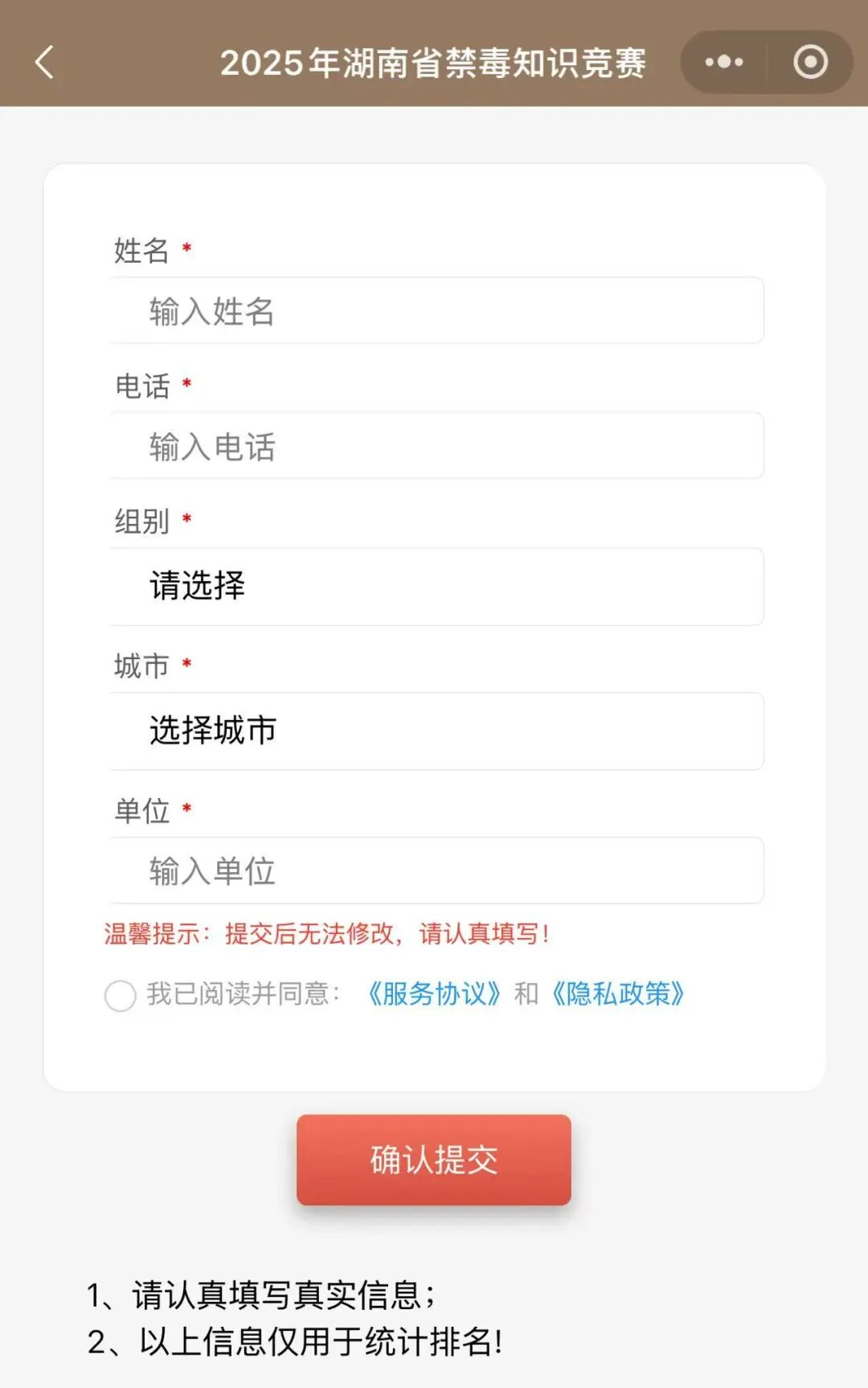This screenshot has height=1388, width=868.
Task: Click the 姓名 required field label
Action: coord(142,249)
